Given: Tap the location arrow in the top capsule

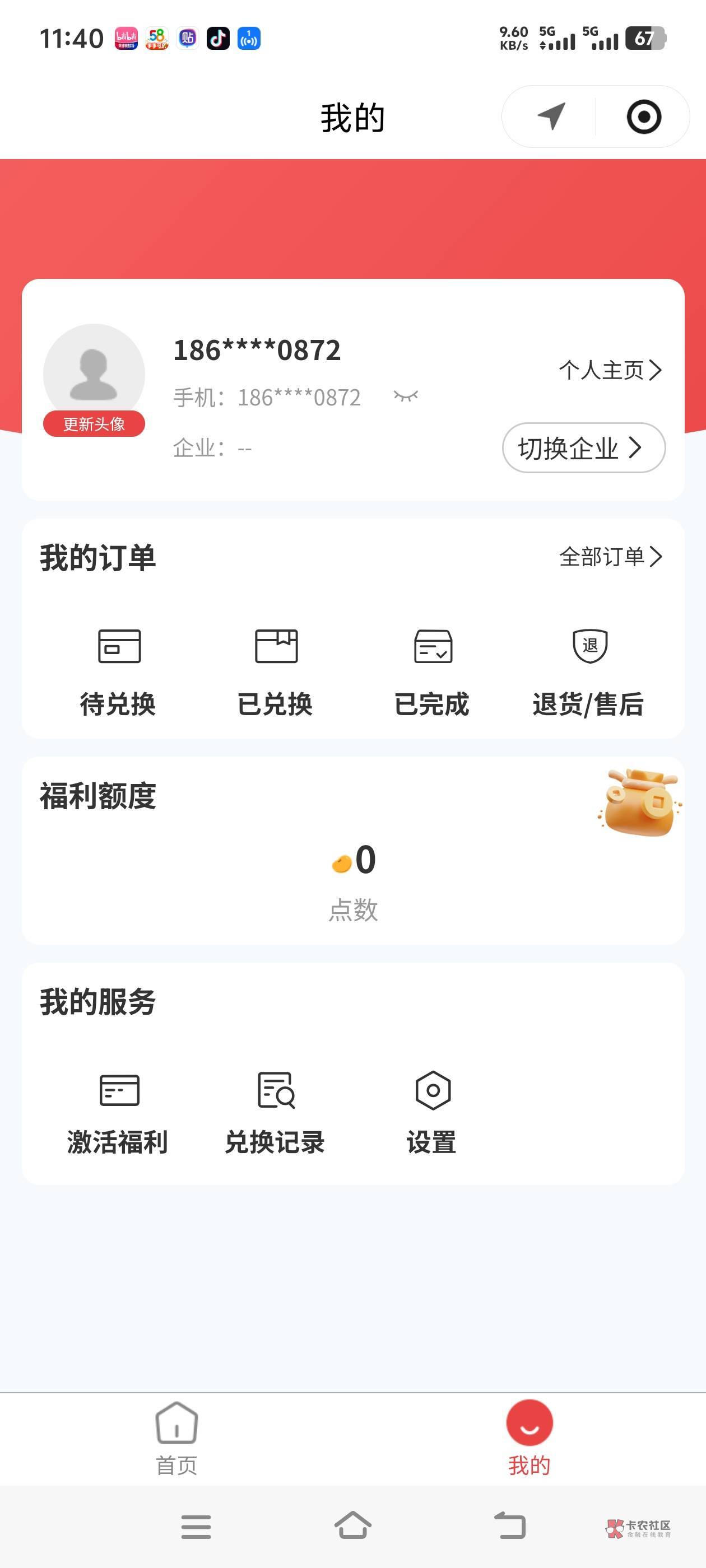Looking at the screenshot, I should coord(551,116).
